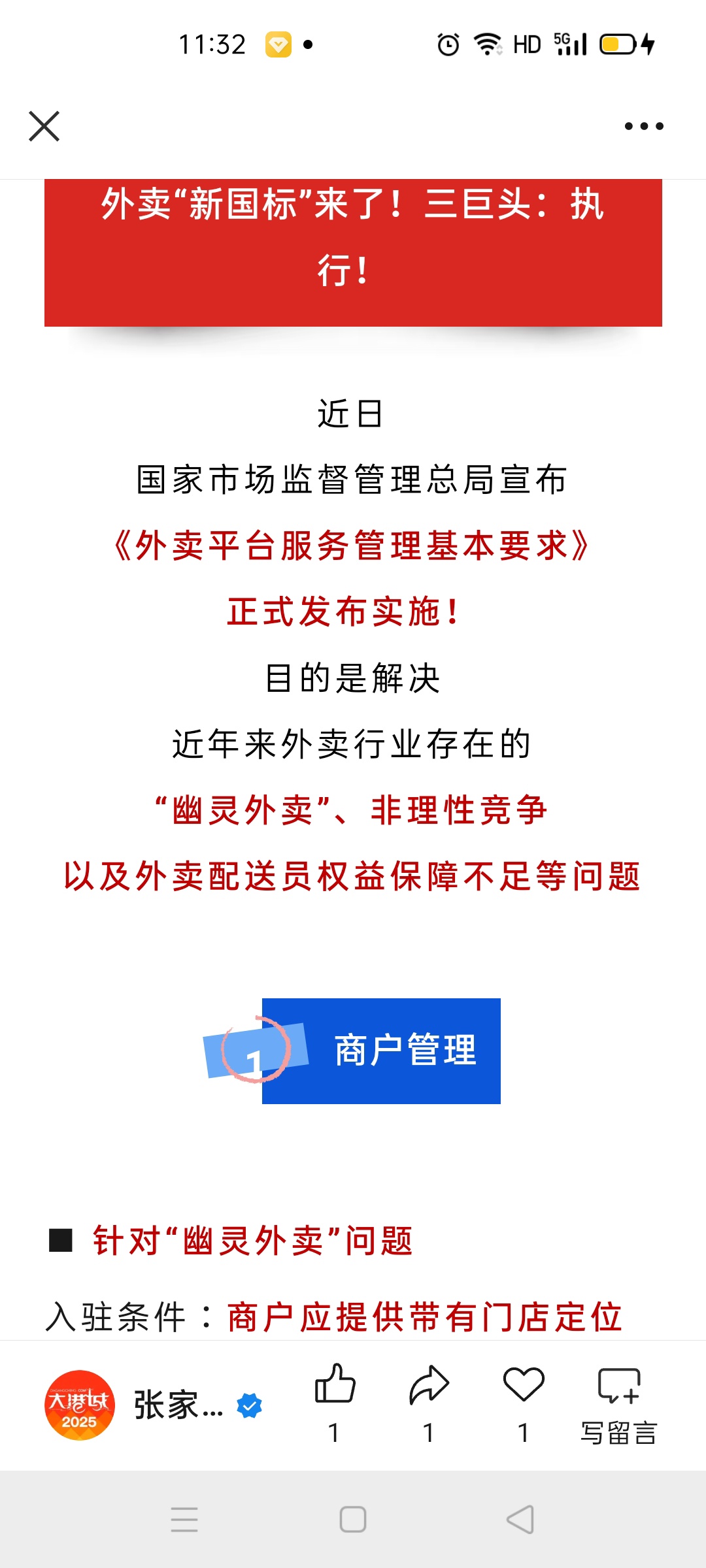The image size is (706, 1568).
Task: Open recent apps from navigation bar
Action: coord(184,1520)
